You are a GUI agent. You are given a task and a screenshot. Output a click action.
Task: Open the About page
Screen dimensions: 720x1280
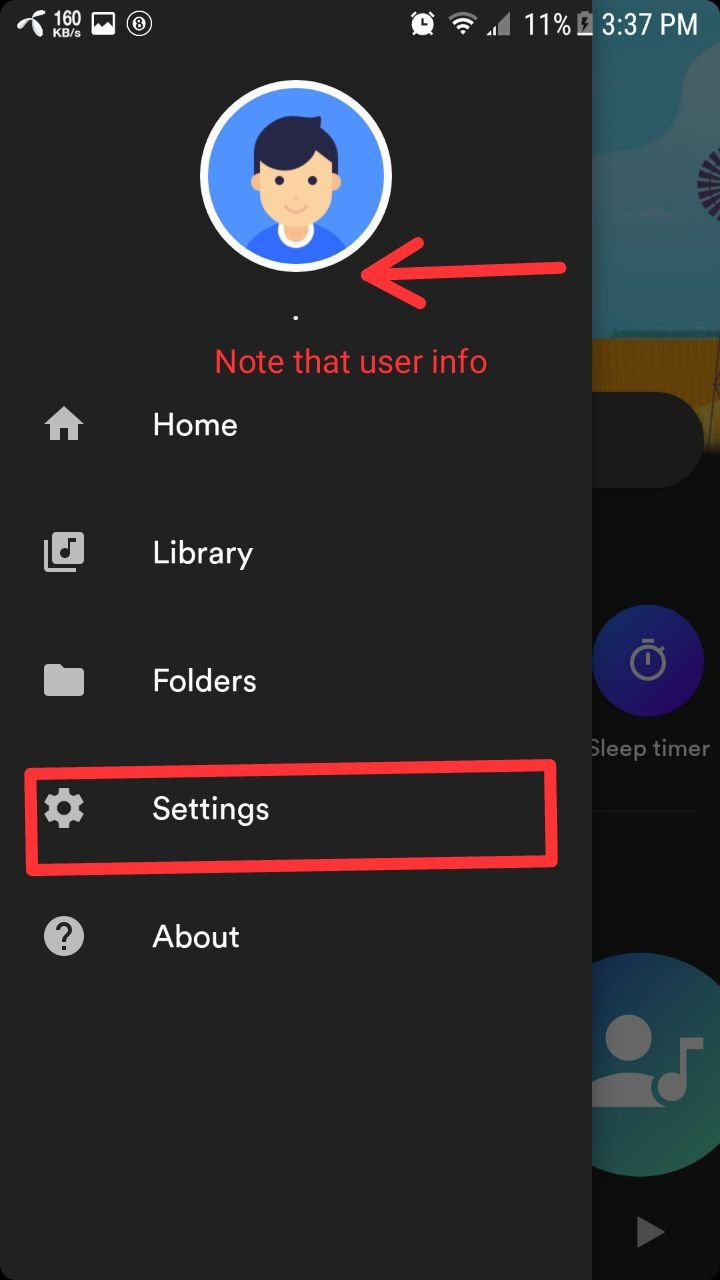tap(196, 937)
